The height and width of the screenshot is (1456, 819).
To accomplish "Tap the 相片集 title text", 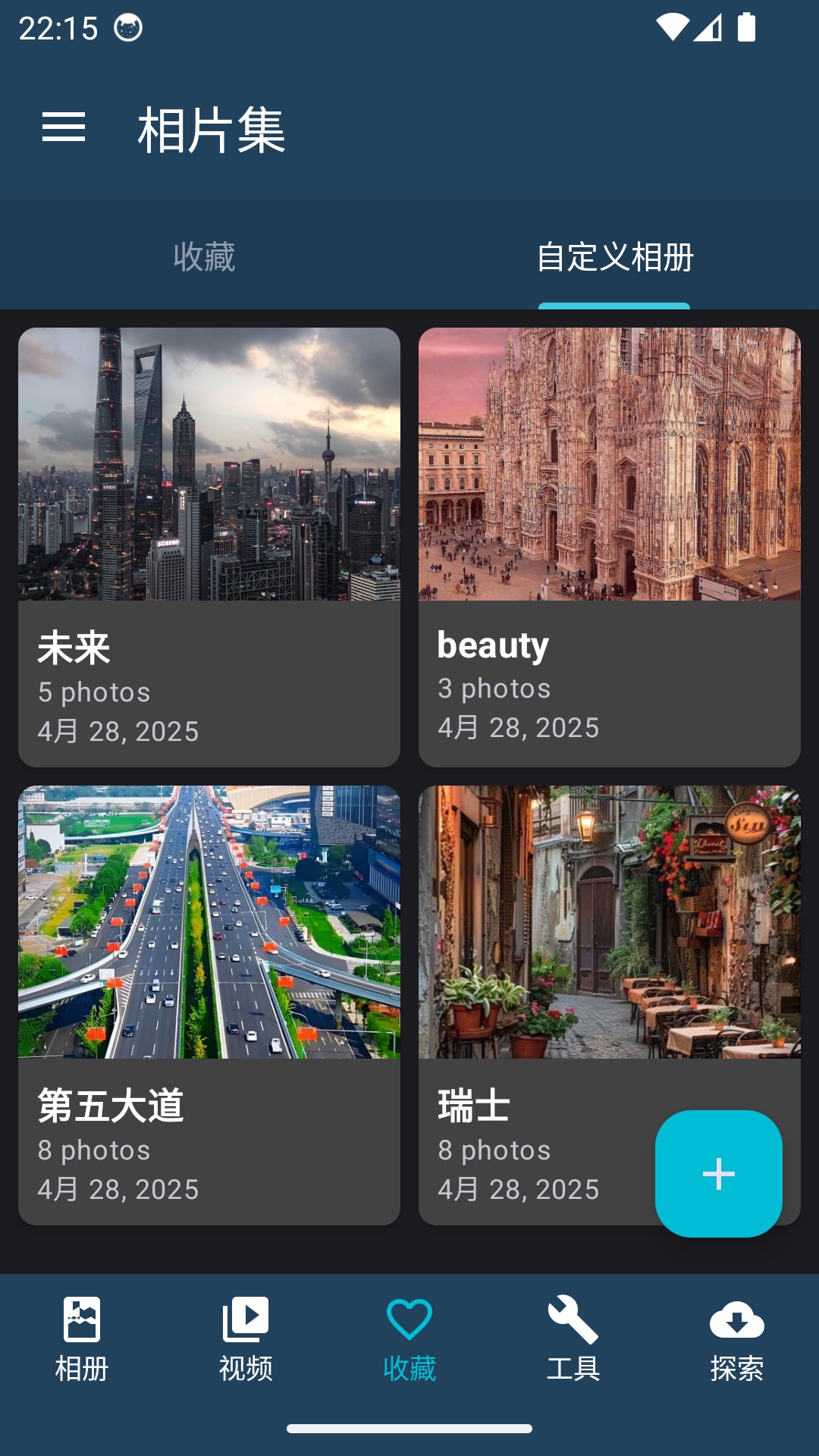I will click(x=210, y=130).
